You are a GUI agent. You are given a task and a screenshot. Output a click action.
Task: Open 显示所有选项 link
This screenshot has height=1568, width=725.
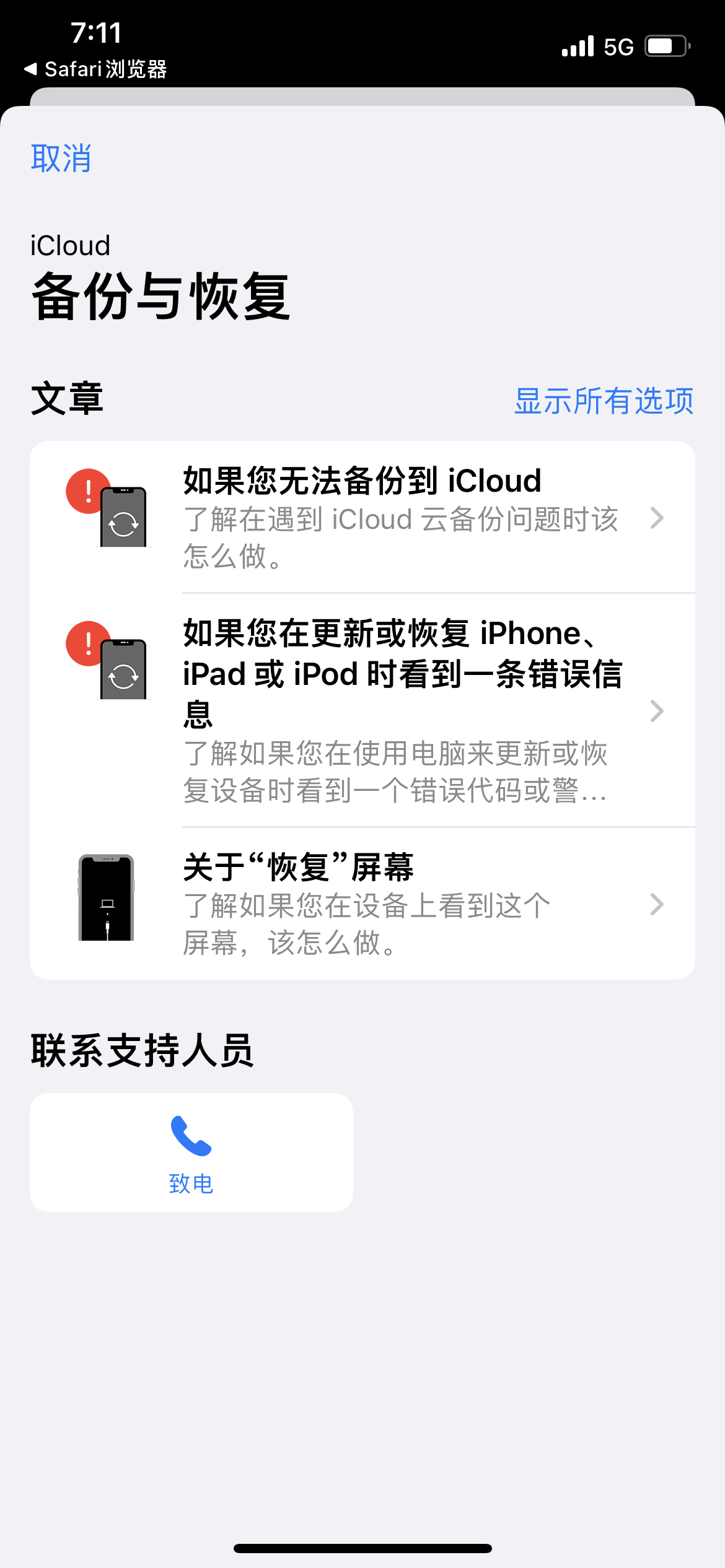click(x=604, y=401)
